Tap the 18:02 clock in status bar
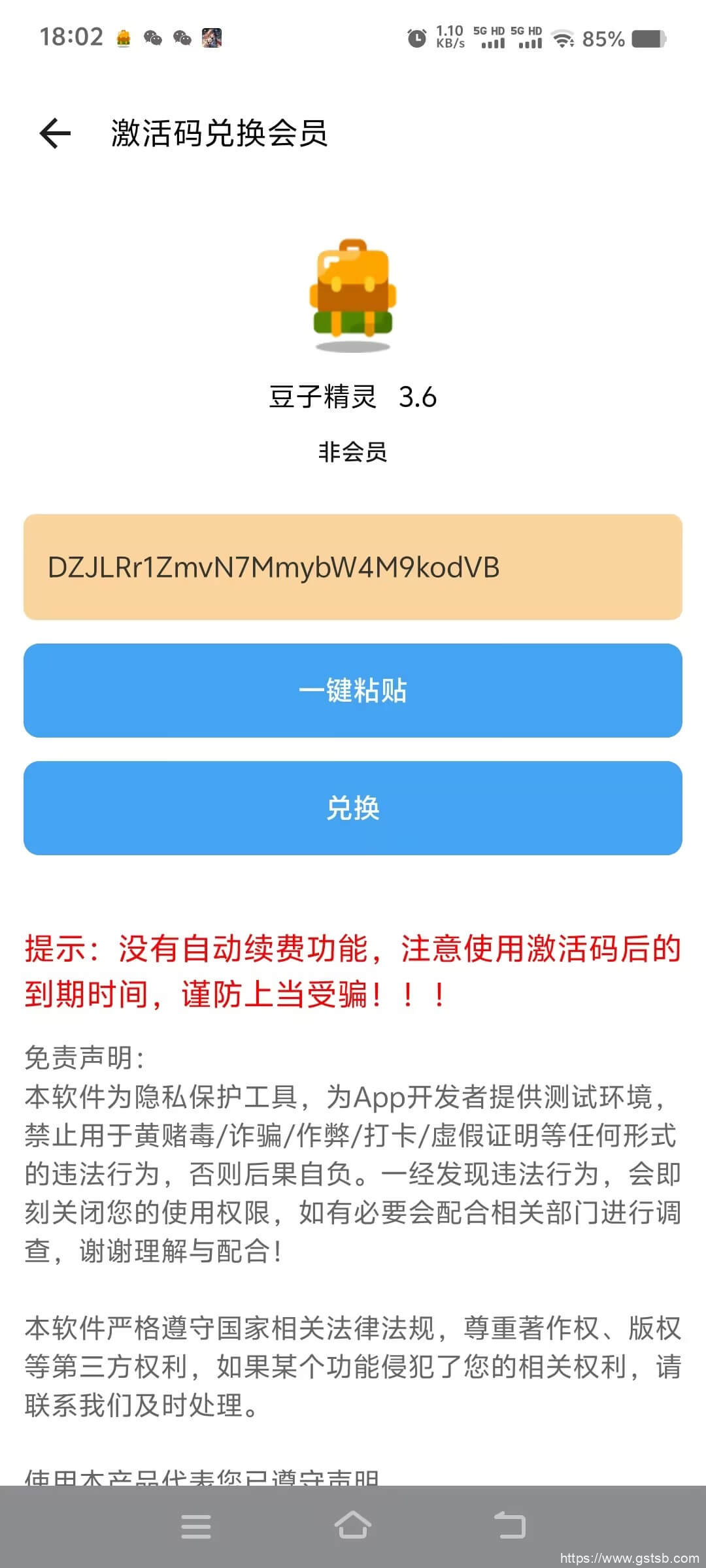Screen dimensions: 706x1568 pyautogui.click(x=72, y=37)
